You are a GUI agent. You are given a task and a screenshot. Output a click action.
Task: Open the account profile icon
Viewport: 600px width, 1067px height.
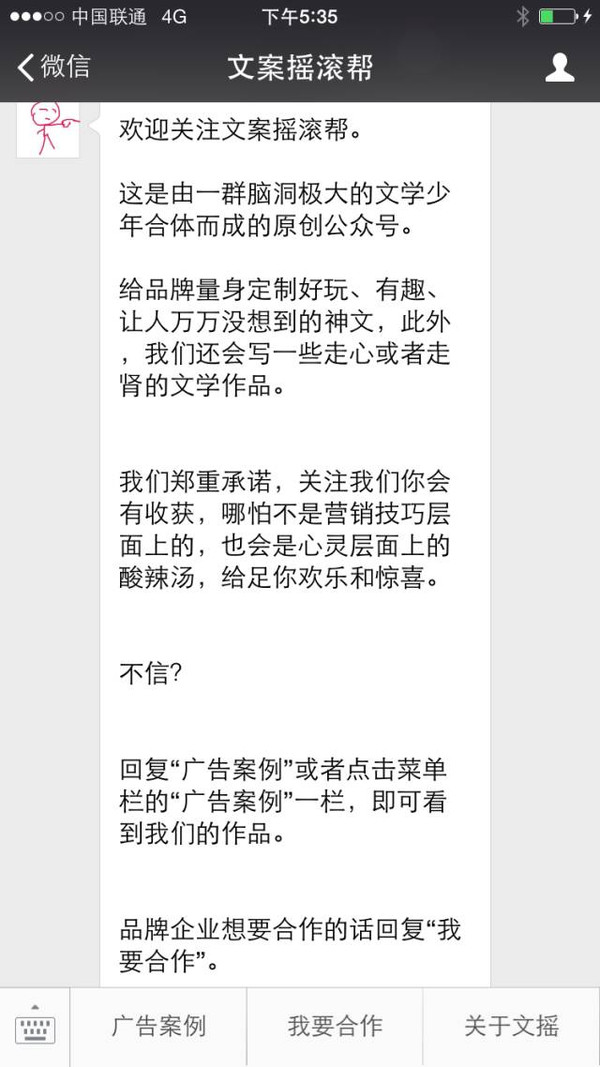559,67
